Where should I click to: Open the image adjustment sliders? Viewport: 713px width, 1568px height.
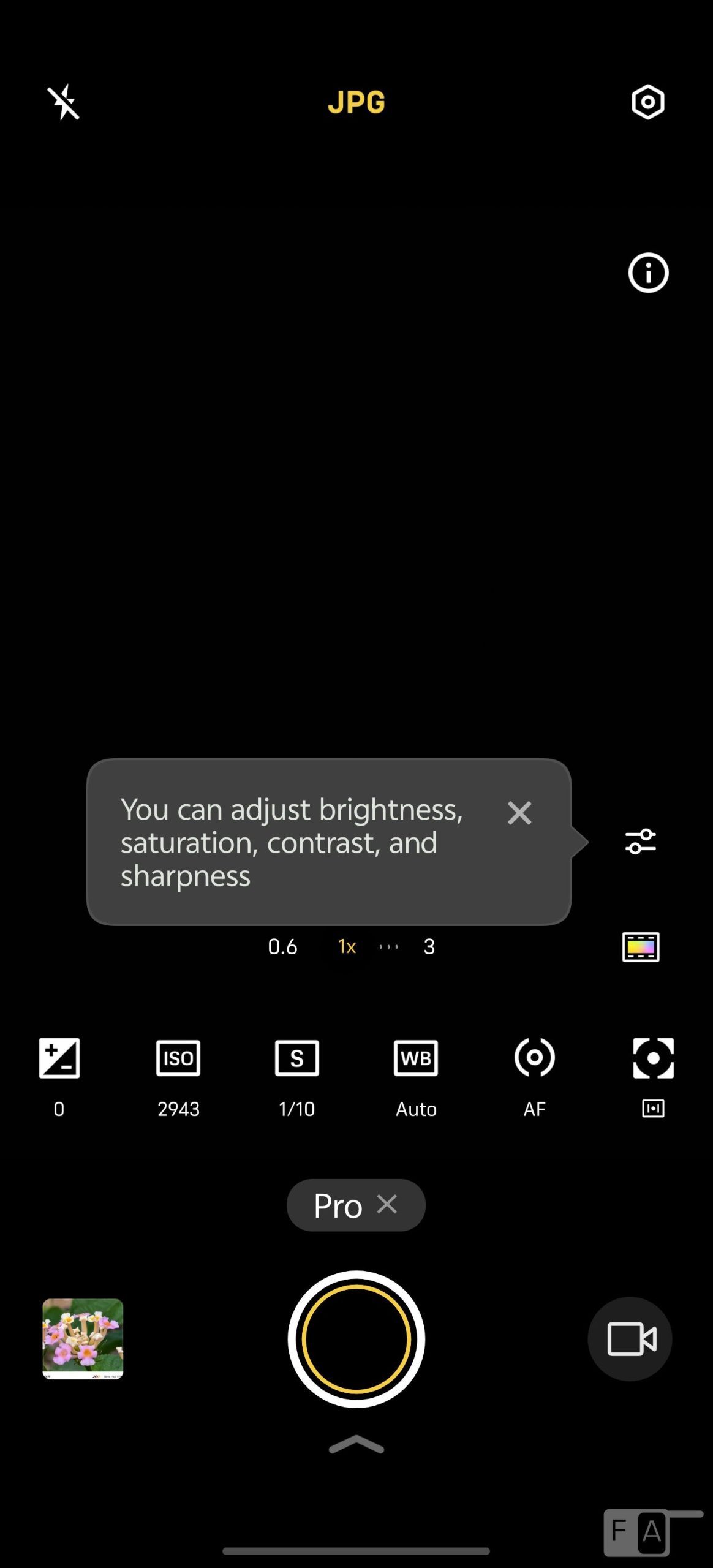(641, 842)
